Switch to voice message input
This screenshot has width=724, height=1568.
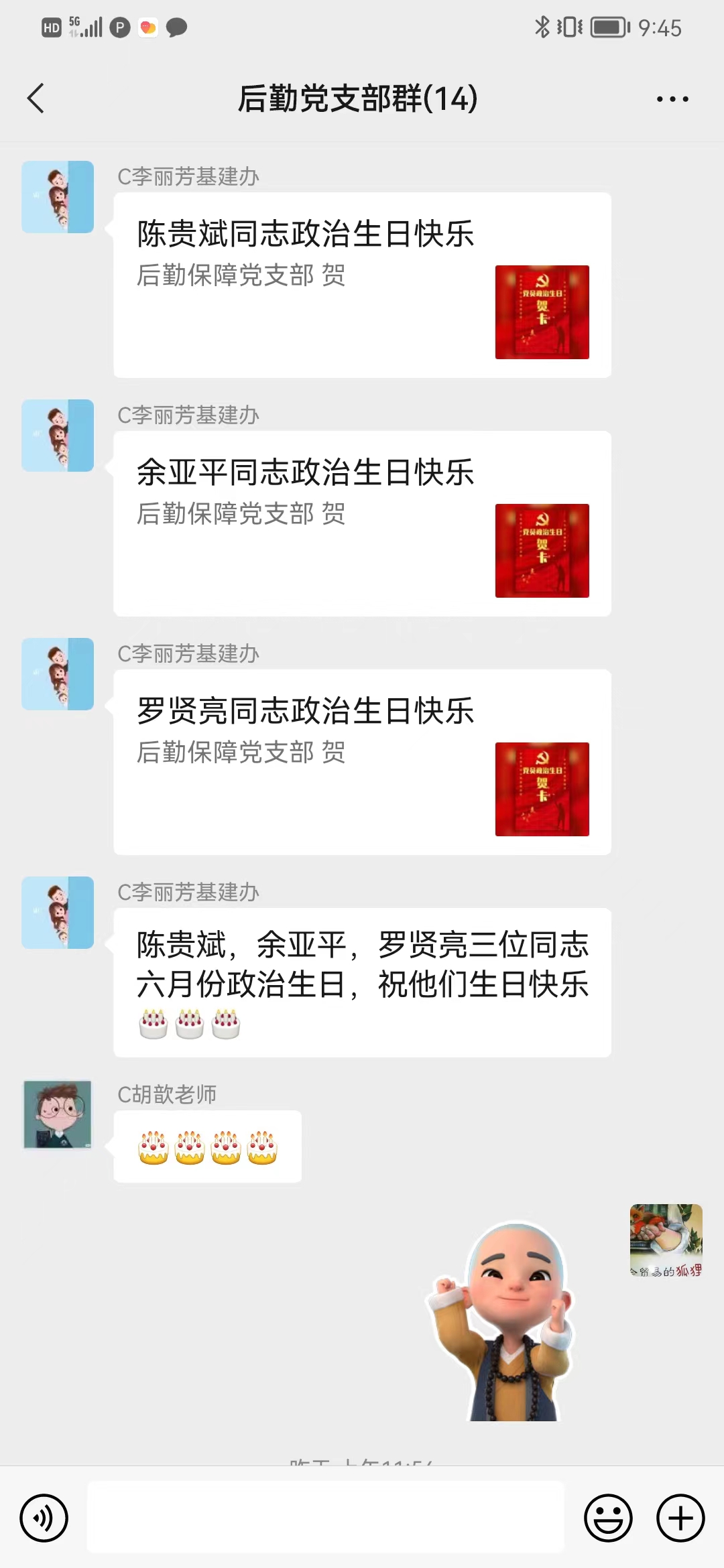44,1518
